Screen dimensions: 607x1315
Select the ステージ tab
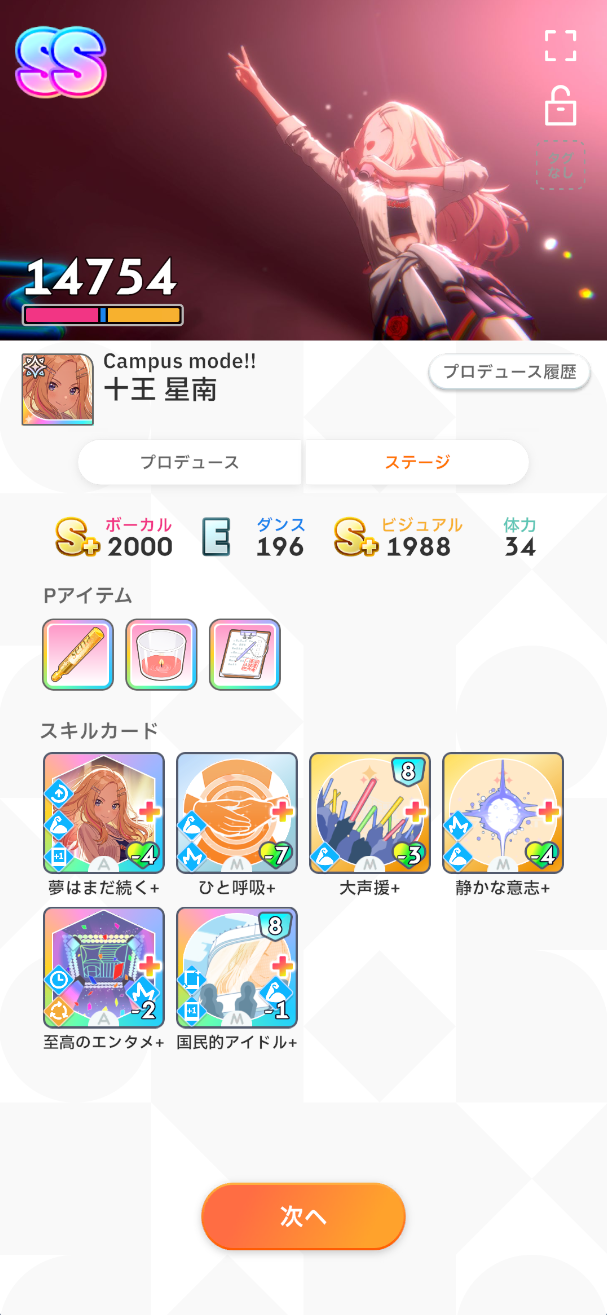tap(417, 462)
